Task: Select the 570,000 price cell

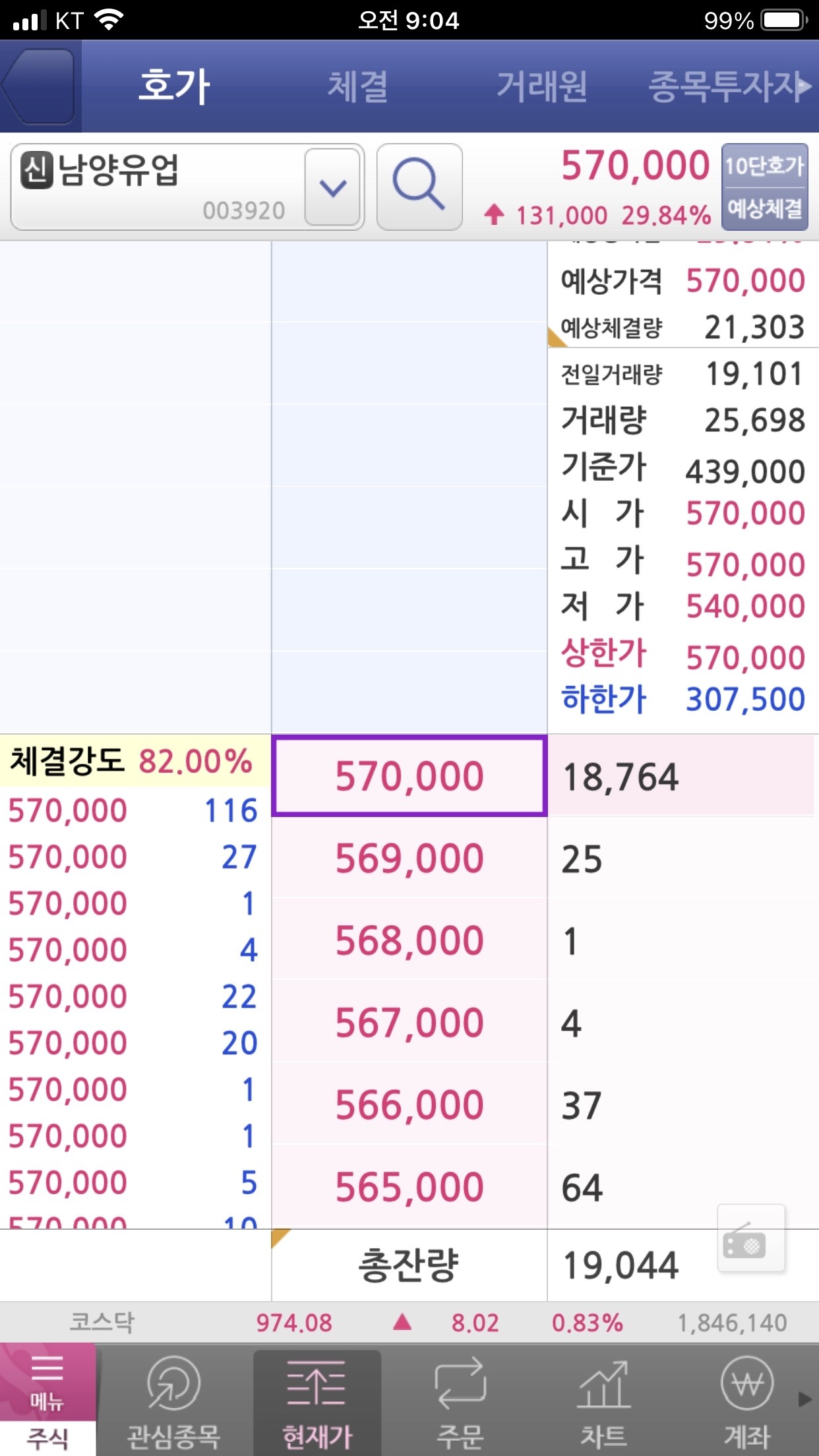Action: click(409, 775)
